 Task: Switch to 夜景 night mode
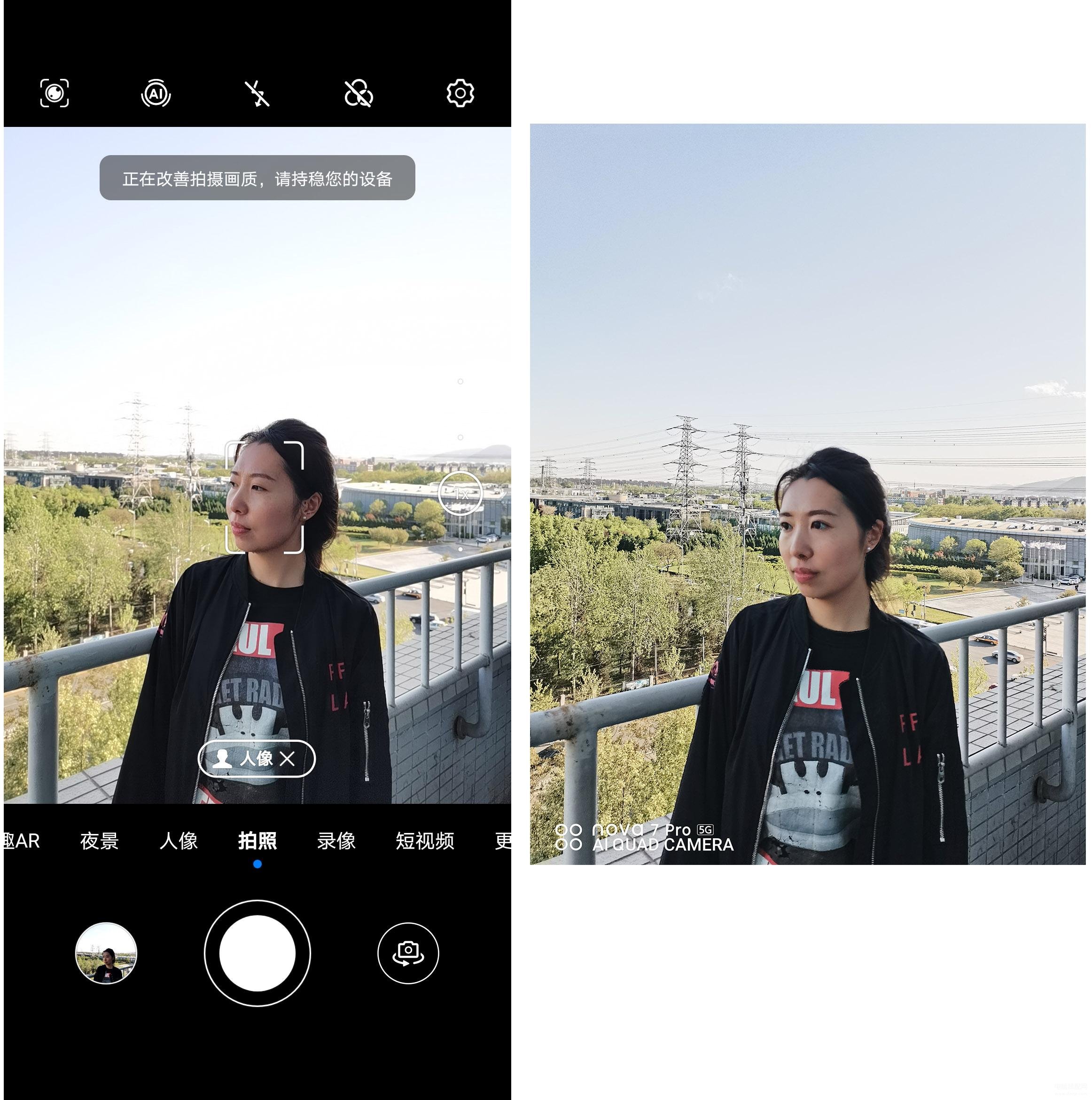point(99,841)
